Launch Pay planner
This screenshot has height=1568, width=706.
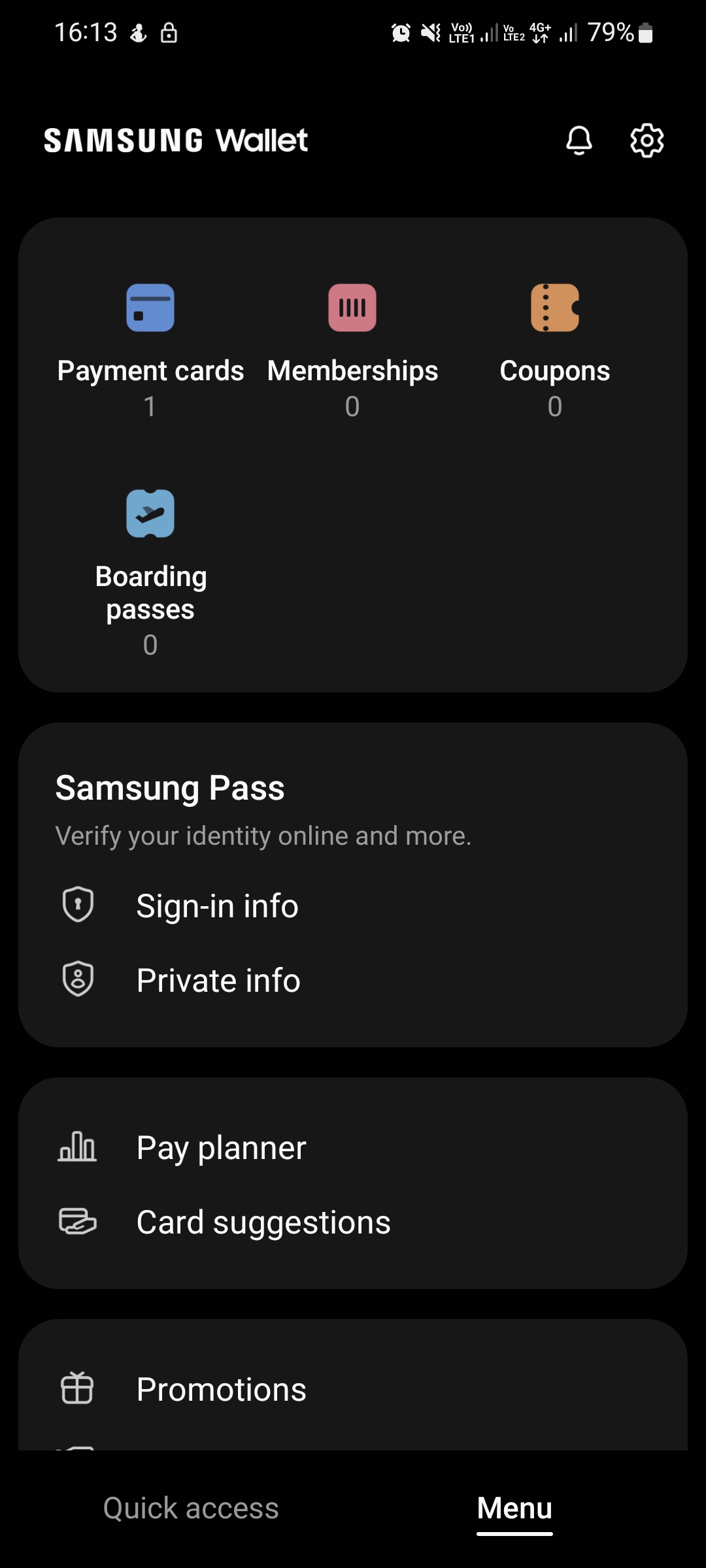coord(220,1147)
